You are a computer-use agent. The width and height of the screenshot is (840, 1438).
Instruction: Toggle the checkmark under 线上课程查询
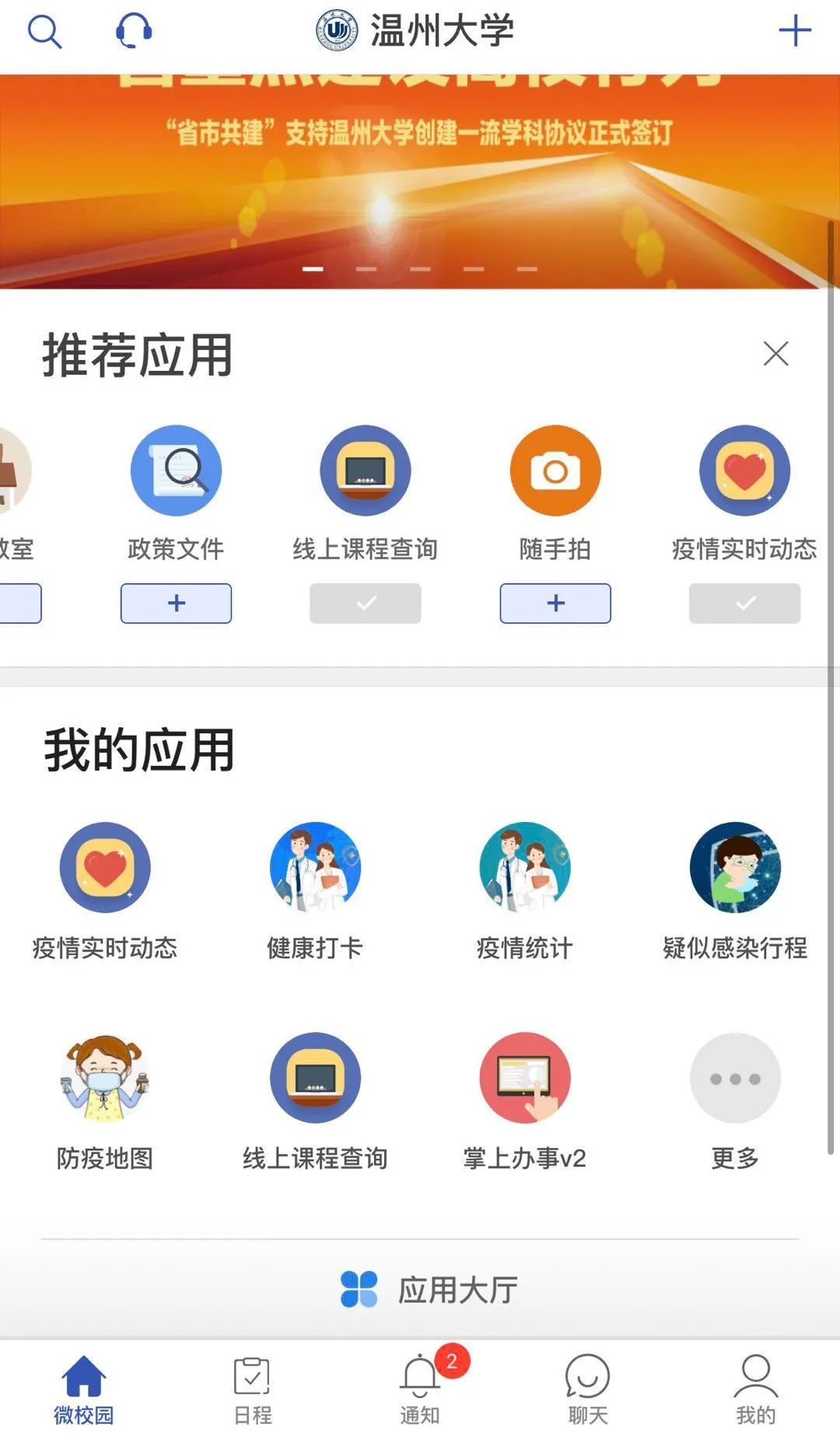point(366,604)
